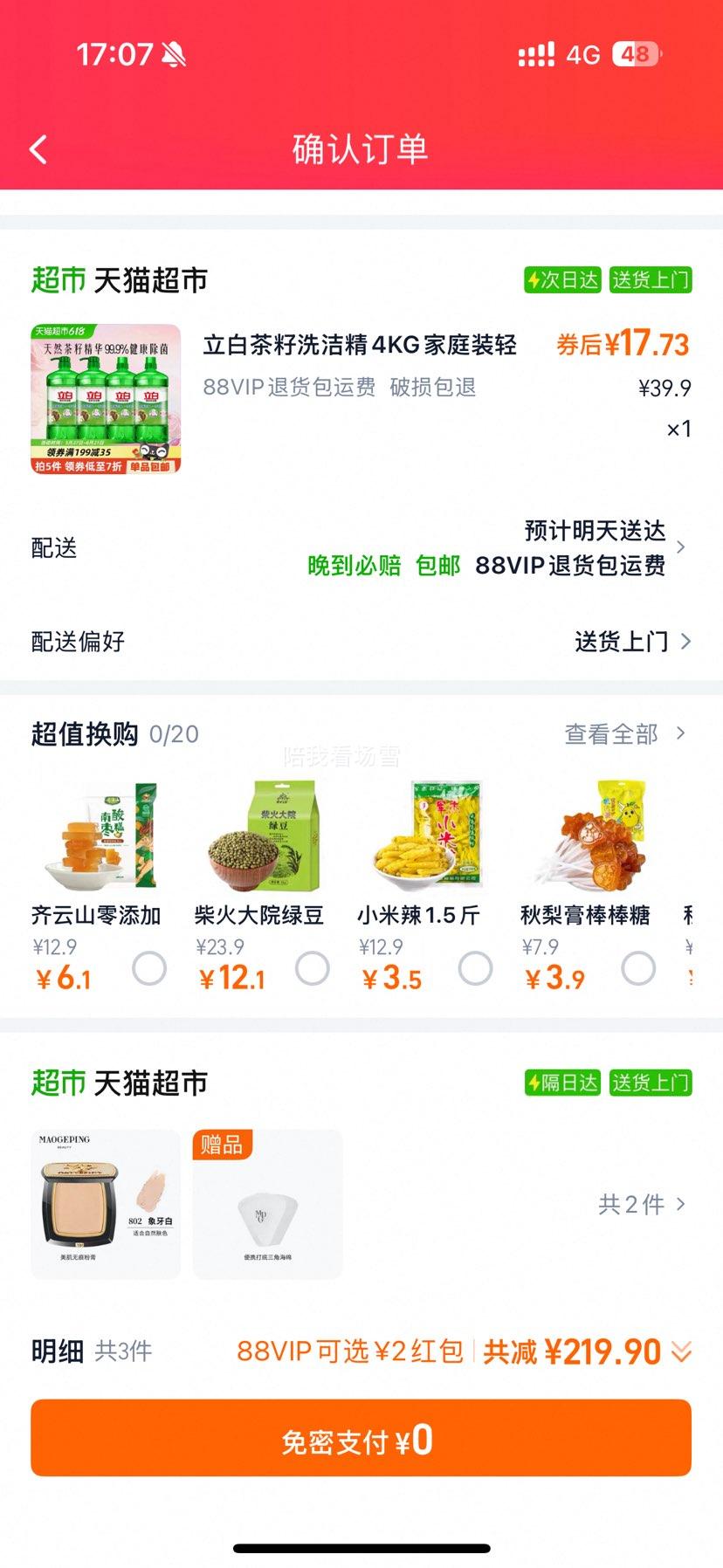This screenshot has height=1568, width=723.
Task: Open the 共2件 item list
Action: [642, 1205]
